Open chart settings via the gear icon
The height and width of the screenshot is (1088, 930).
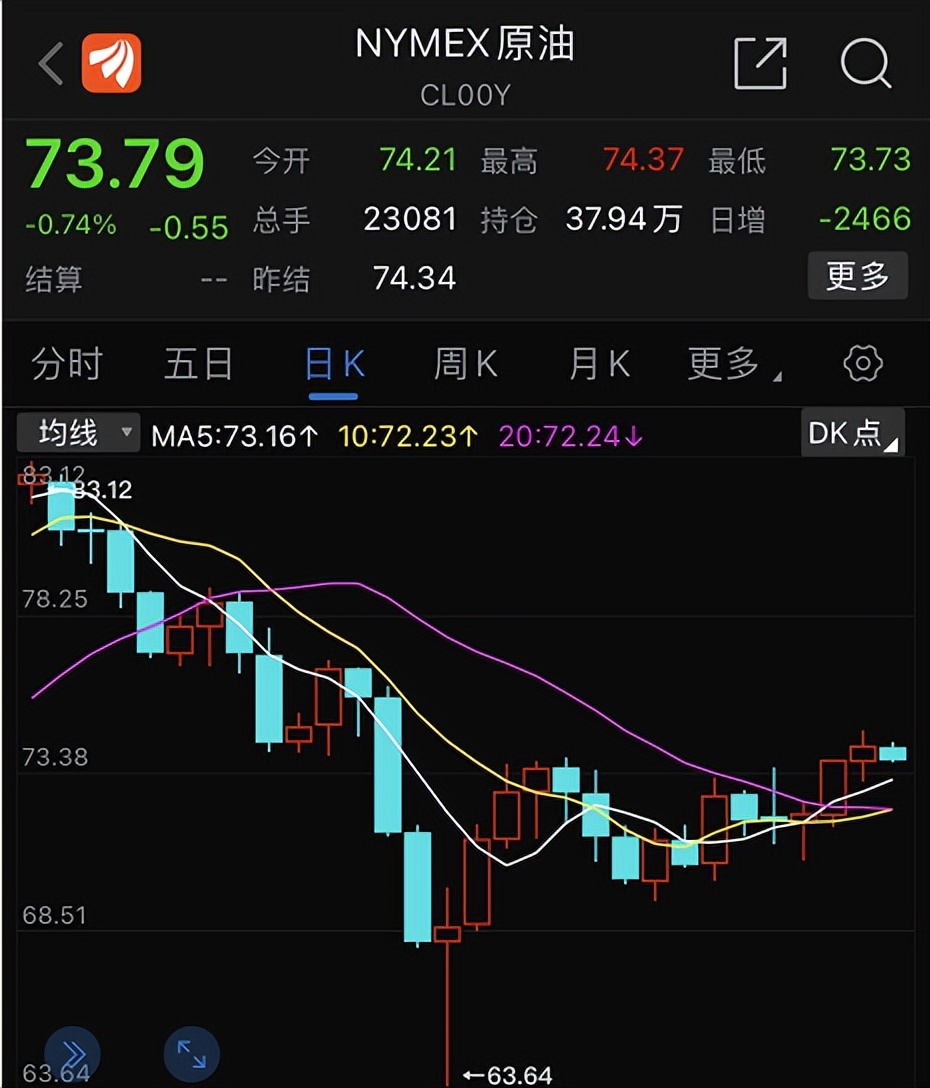coord(862,364)
